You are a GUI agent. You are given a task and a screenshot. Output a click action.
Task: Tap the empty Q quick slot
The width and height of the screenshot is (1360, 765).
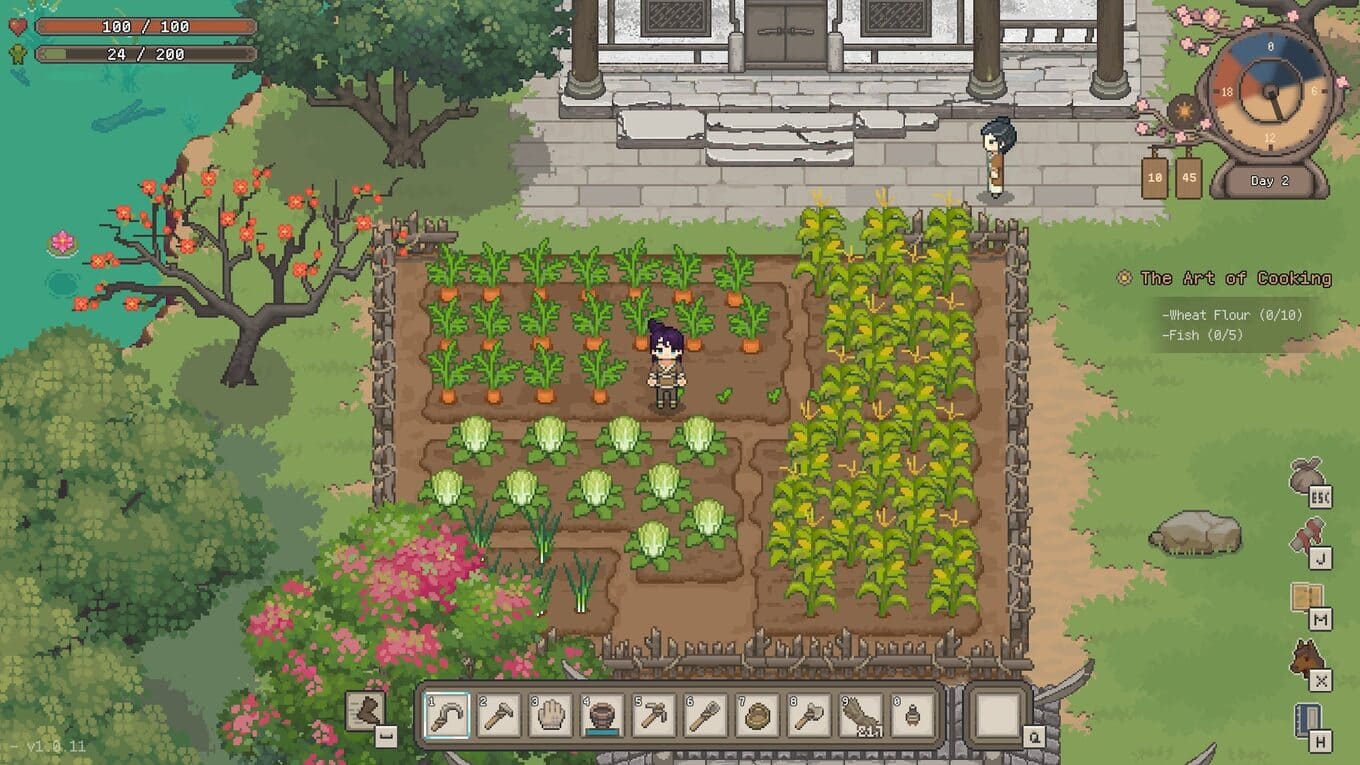(x=997, y=714)
